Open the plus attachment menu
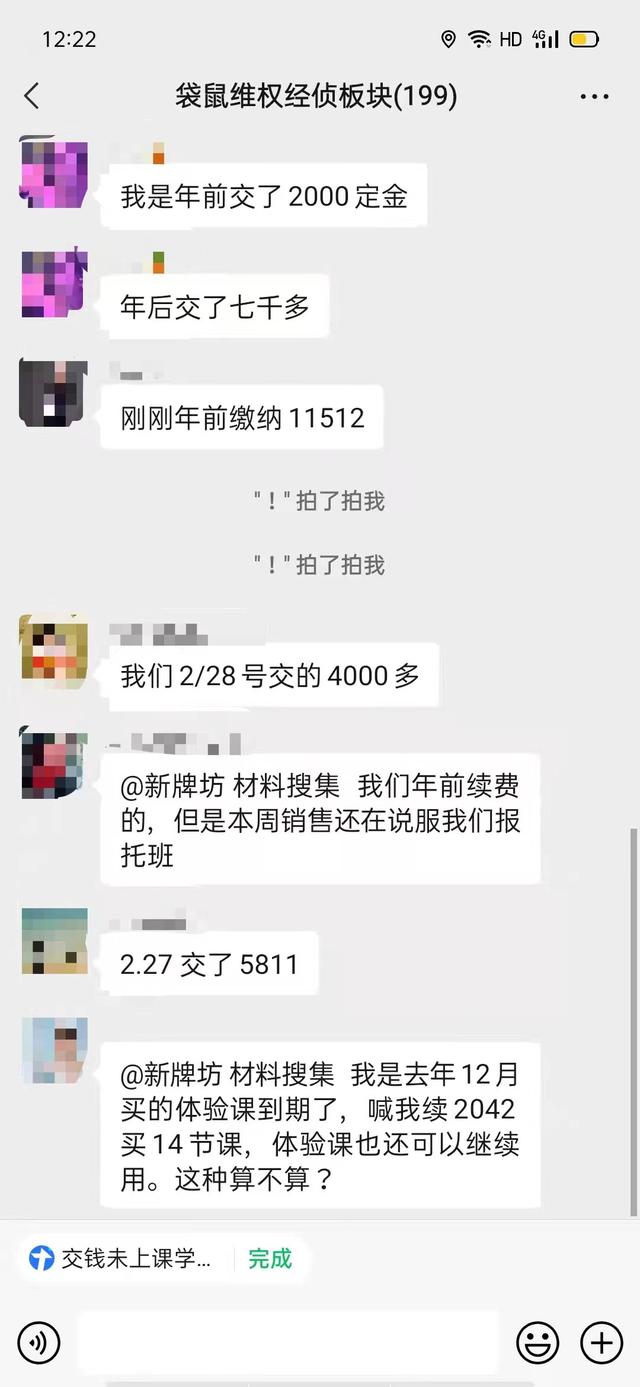The height and width of the screenshot is (1387, 640). click(601, 1342)
